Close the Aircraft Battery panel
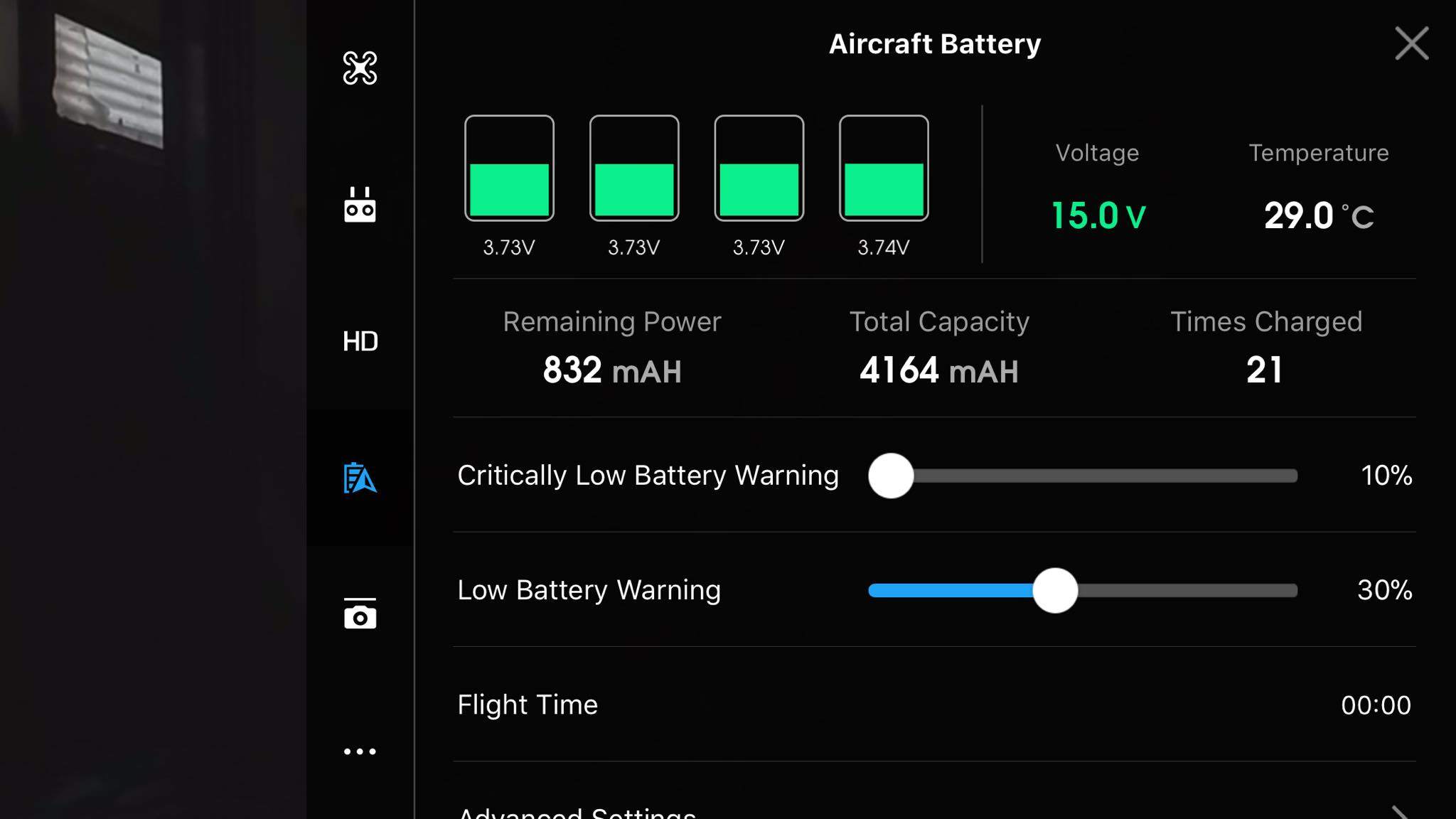1456x819 pixels. point(1411,44)
